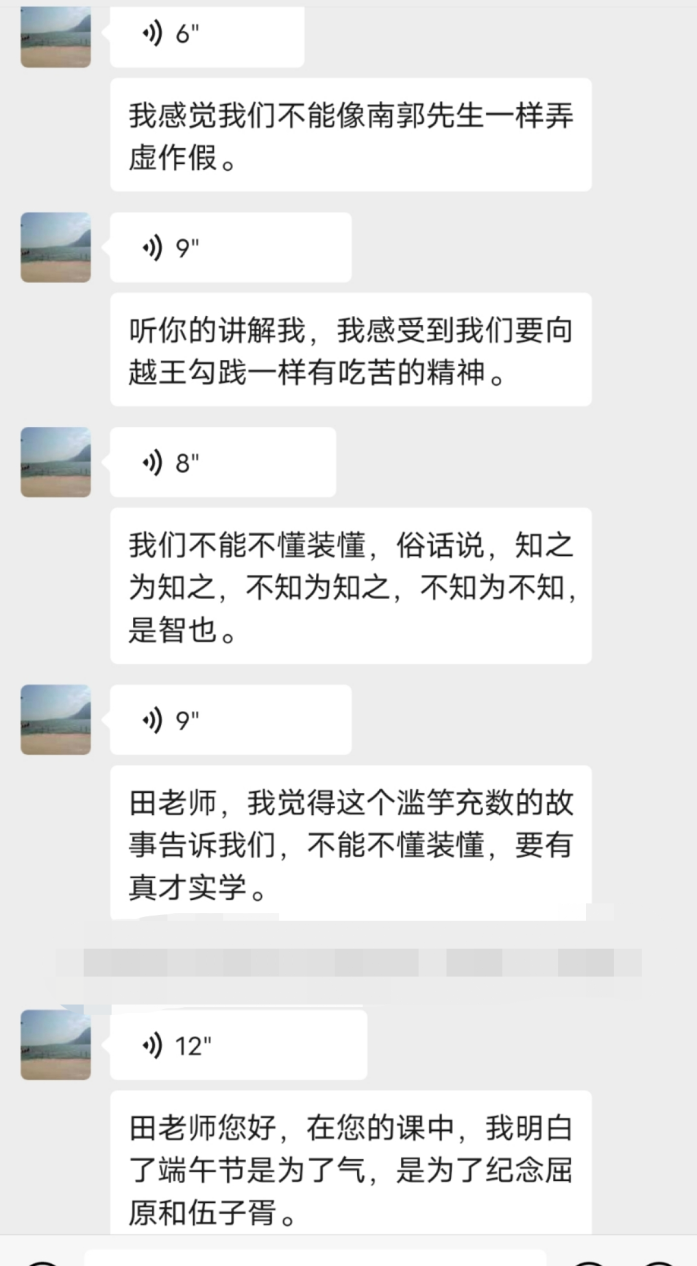Open sender avatar beside the 8-second voice message
The width and height of the screenshot is (697, 1266).
point(56,462)
